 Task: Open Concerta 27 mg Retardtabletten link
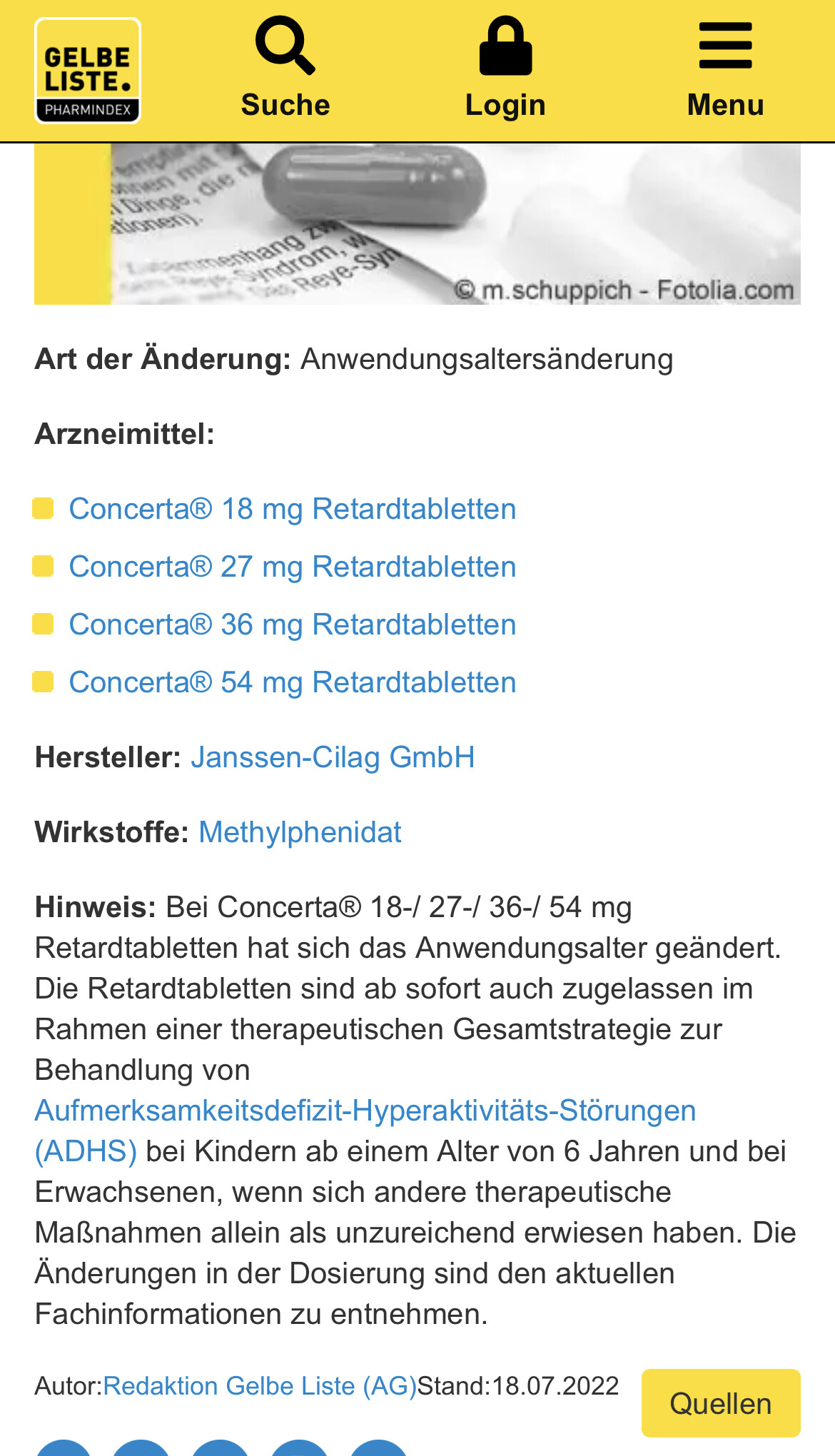[292, 567]
